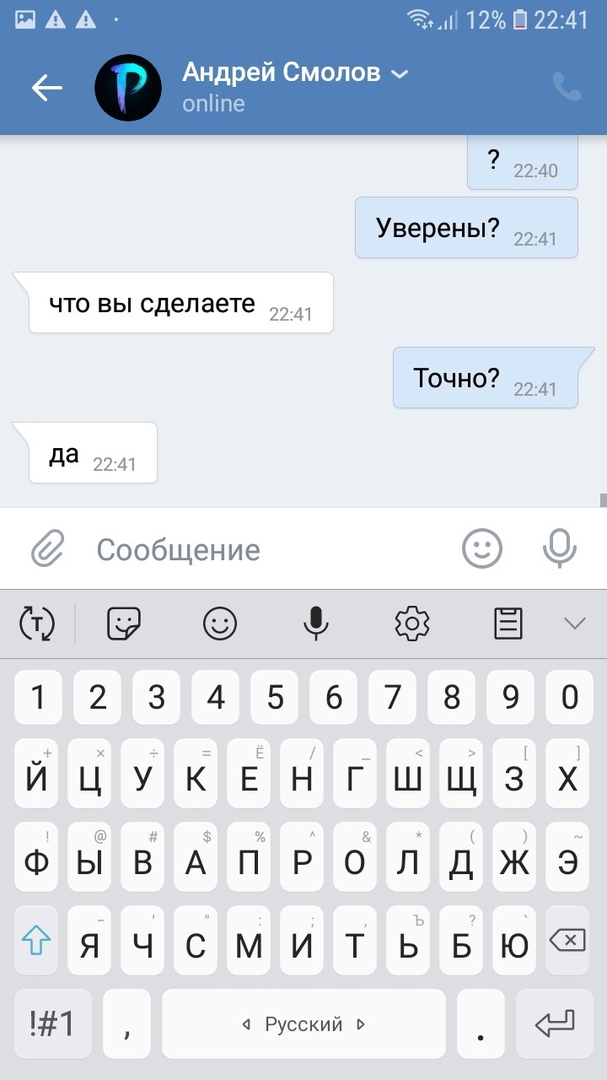
Task: Go back from the chat with Андрей Смолов
Action: [x=46, y=88]
